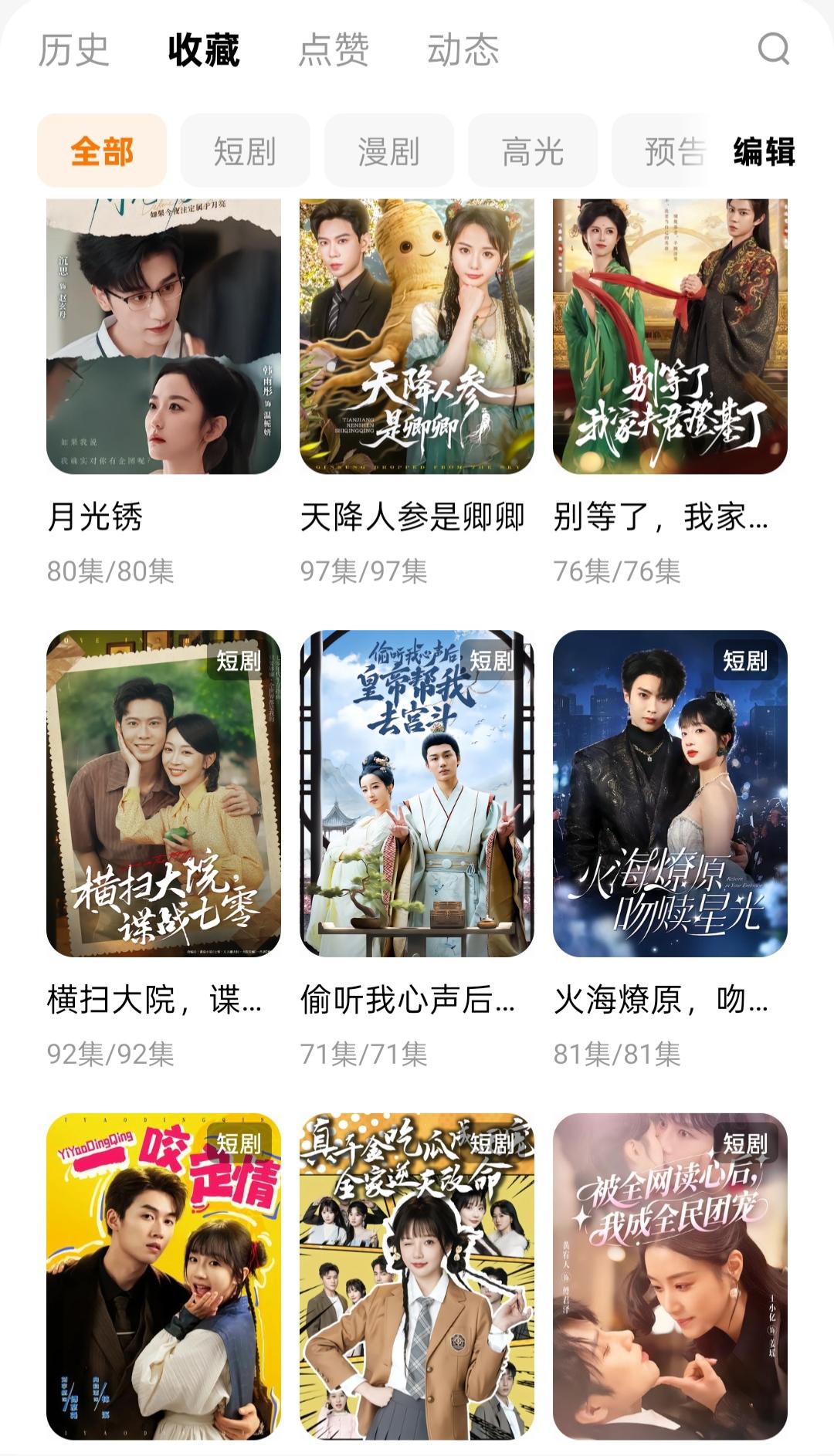The image size is (834, 1456).
Task: Open the 偷听我心声后… drama card
Action: 416,794
